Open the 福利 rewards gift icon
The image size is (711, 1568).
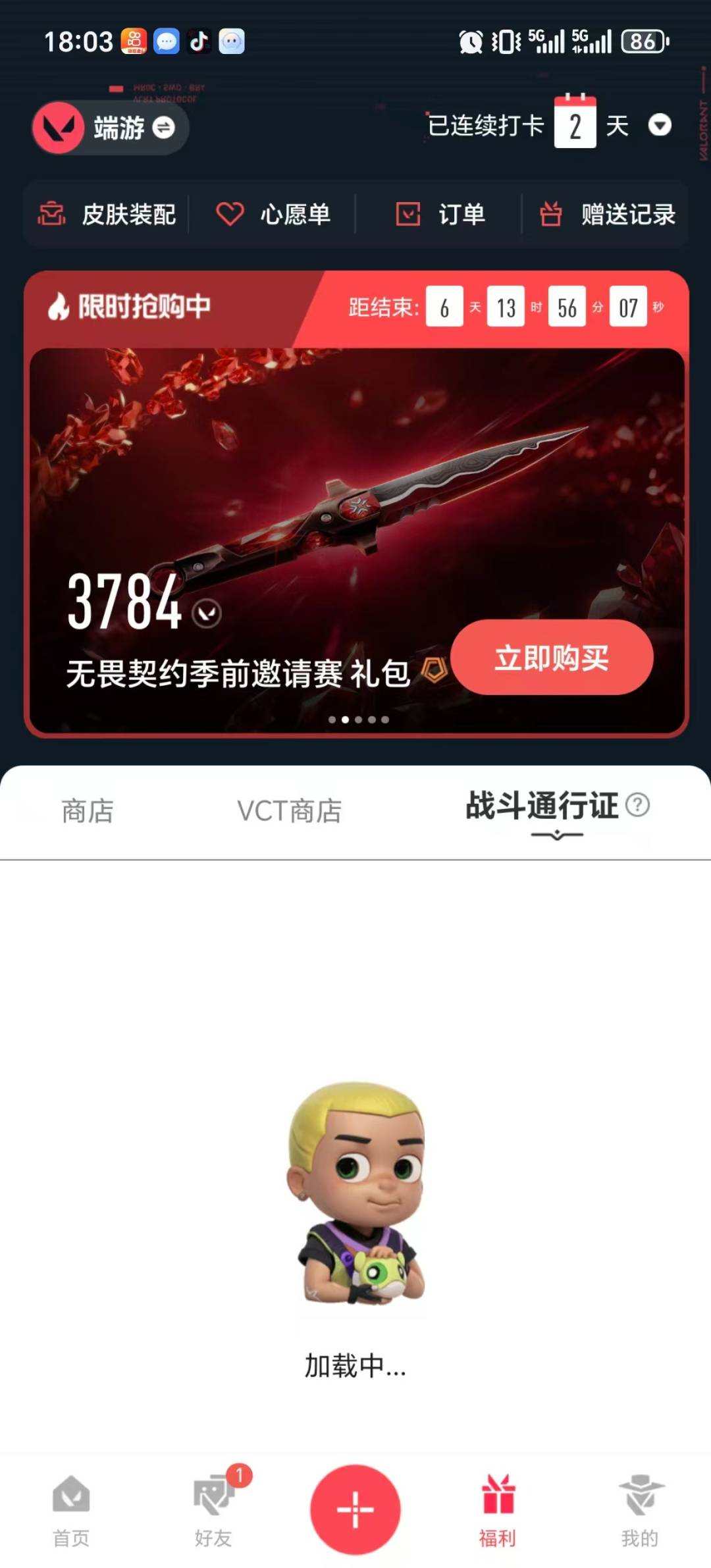pyautogui.click(x=498, y=1511)
